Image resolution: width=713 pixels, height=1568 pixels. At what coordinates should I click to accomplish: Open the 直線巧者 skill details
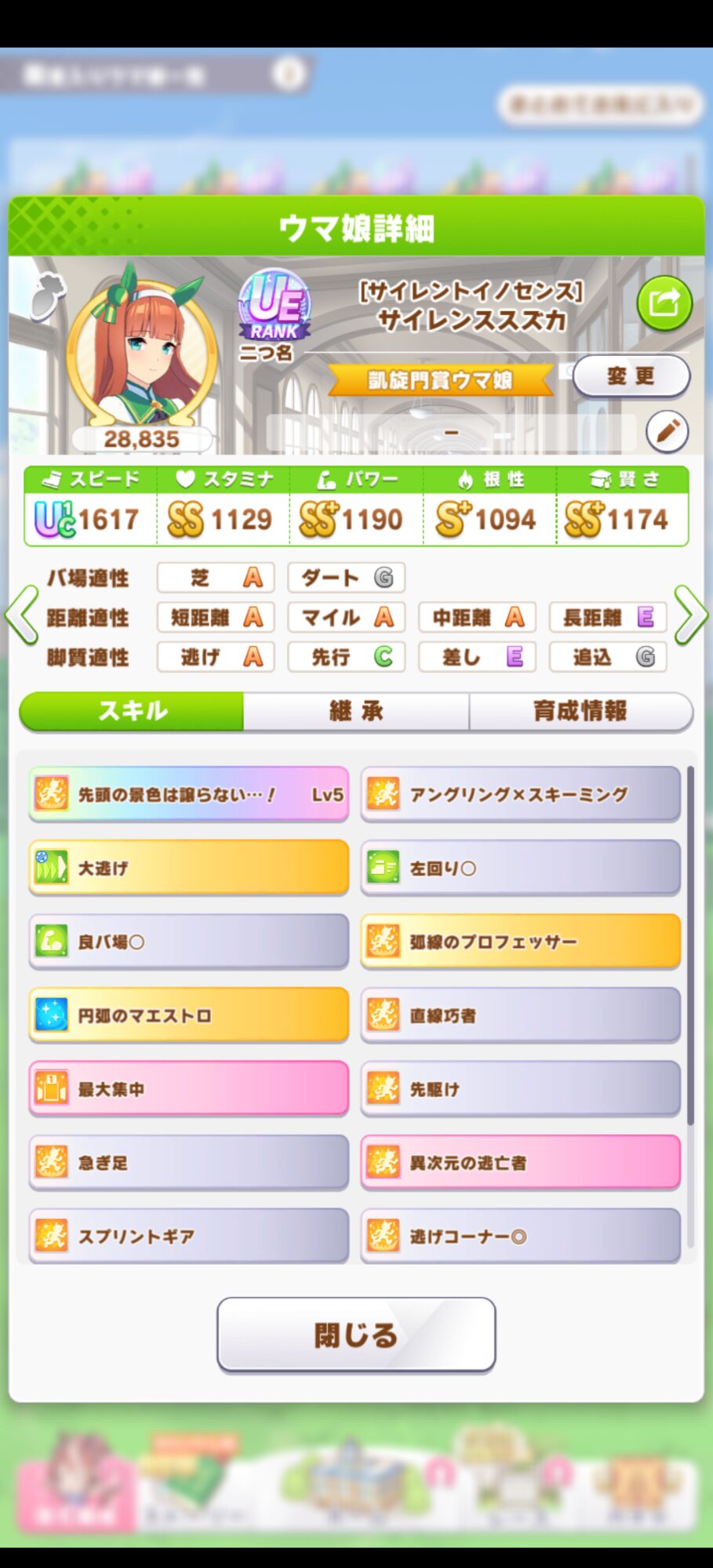[520, 1015]
